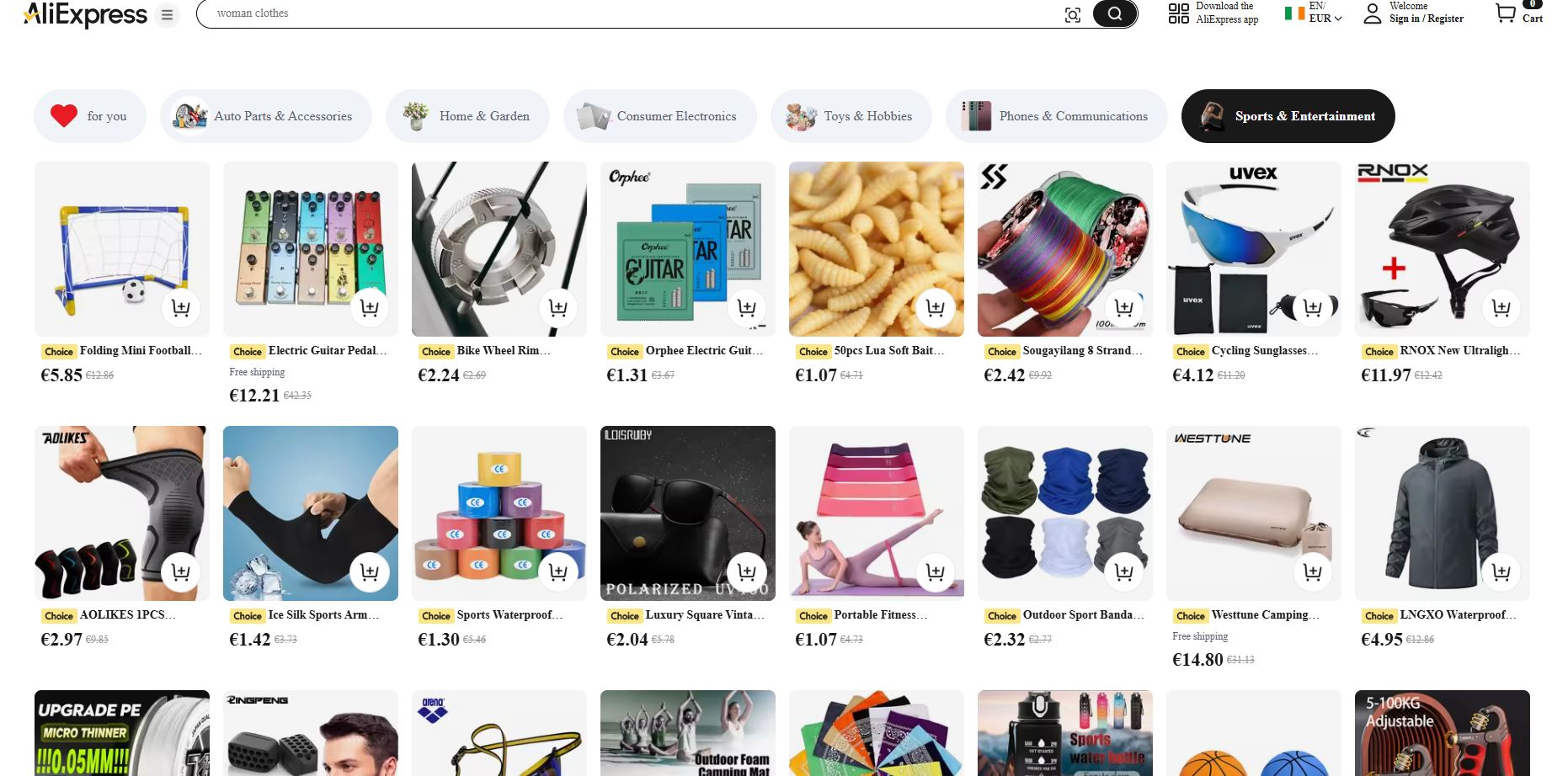Tap the woman clothes search field
This screenshot has width=1568, height=776.
[x=623, y=13]
